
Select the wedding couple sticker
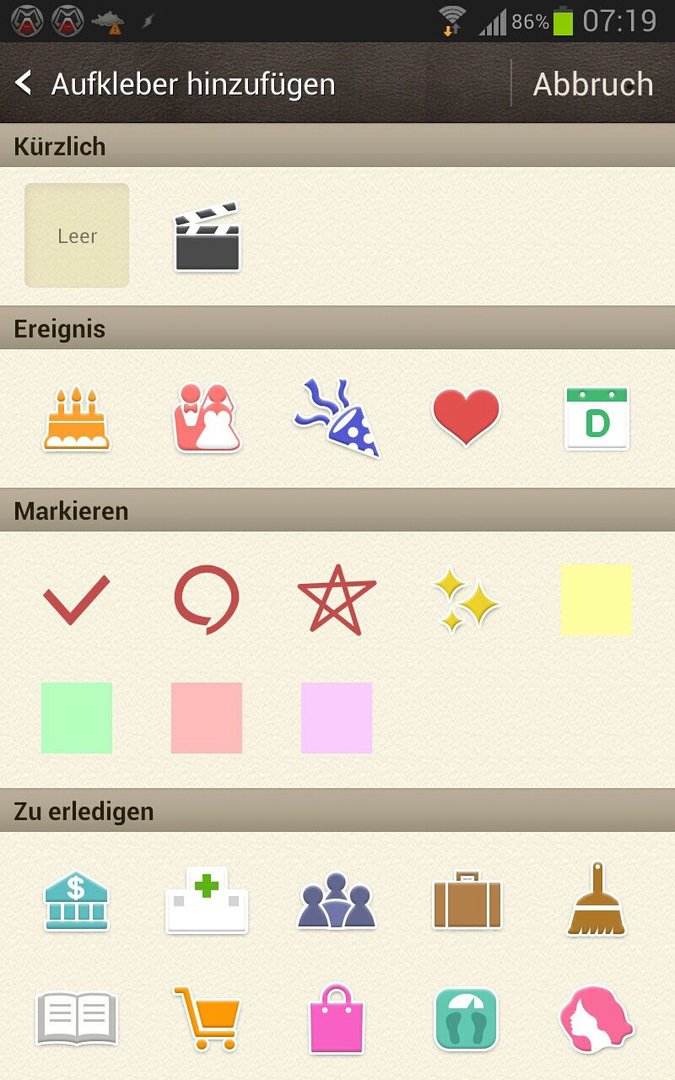pos(207,418)
